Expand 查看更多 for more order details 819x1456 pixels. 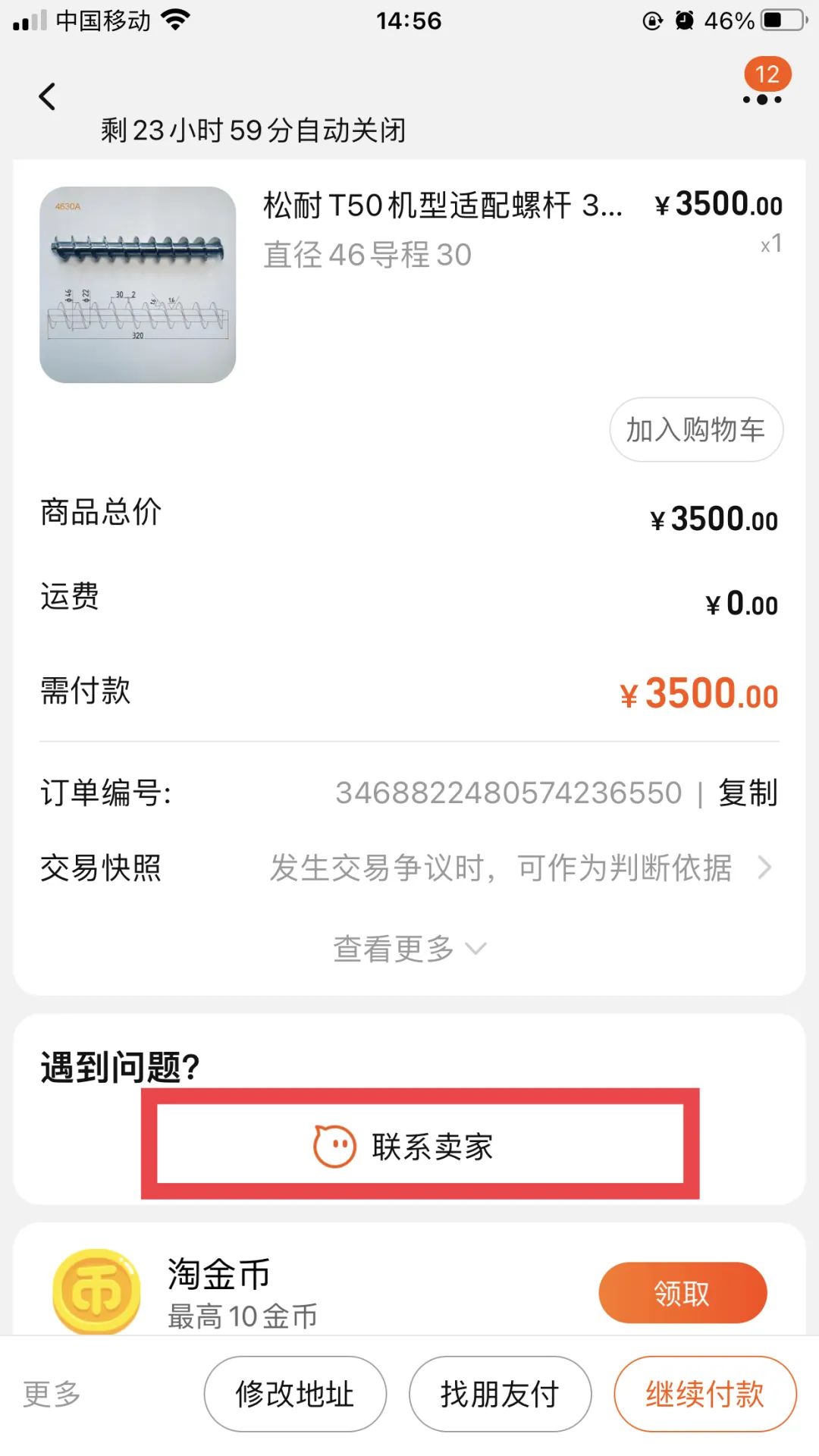coord(409,949)
